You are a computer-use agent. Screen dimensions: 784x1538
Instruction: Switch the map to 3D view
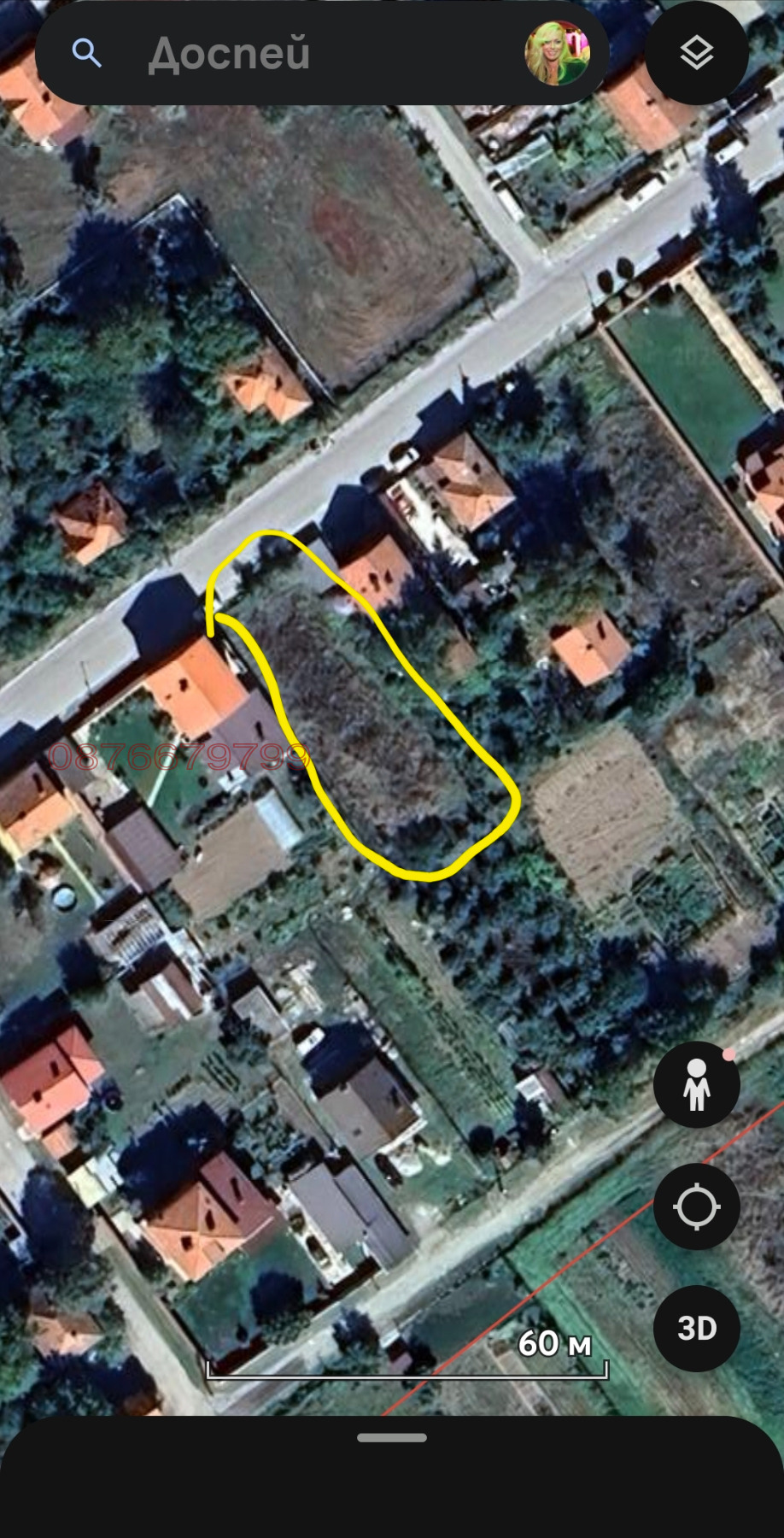(x=697, y=1328)
